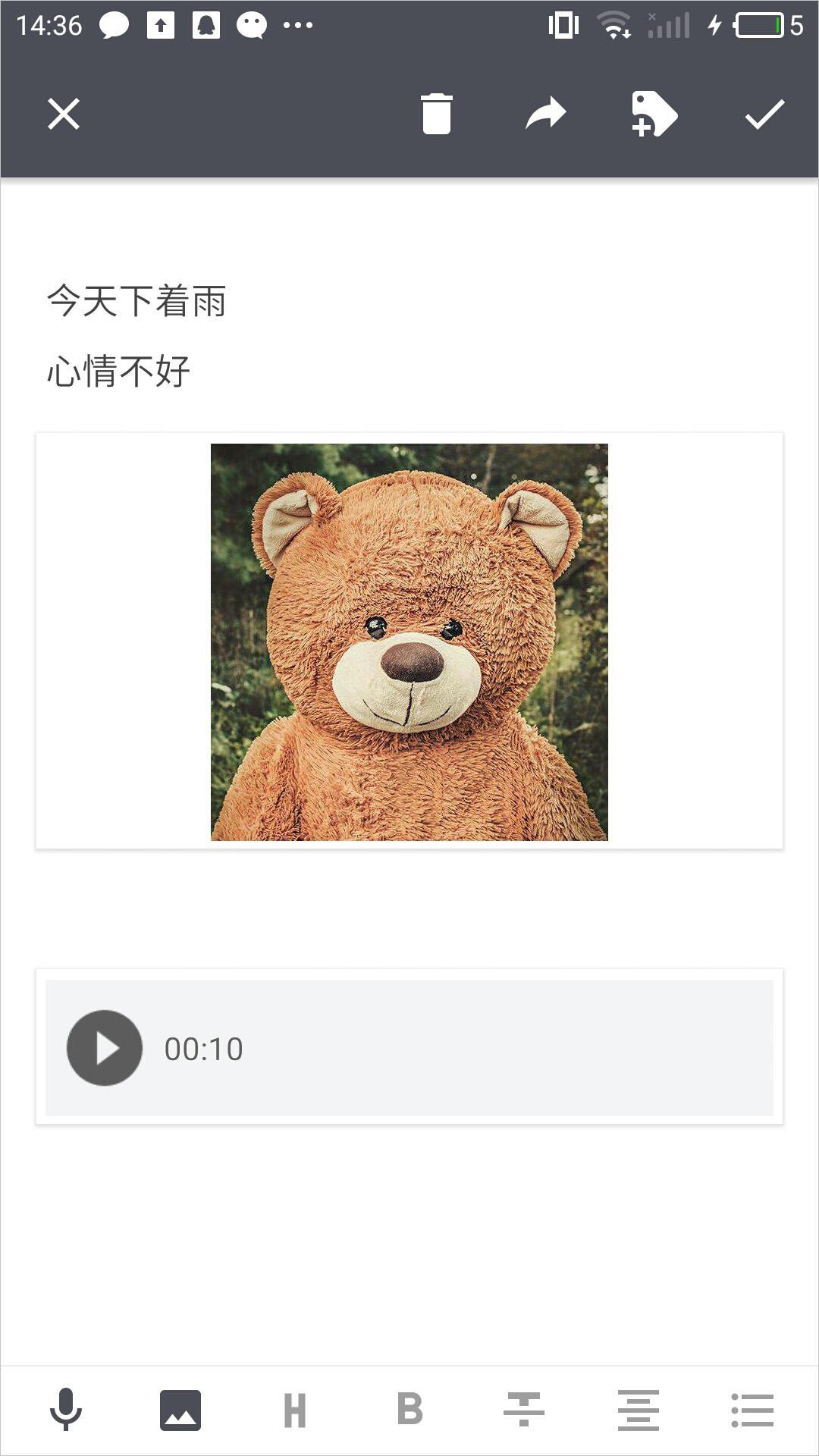Share the note
819x1456 pixels.
pyautogui.click(x=546, y=115)
